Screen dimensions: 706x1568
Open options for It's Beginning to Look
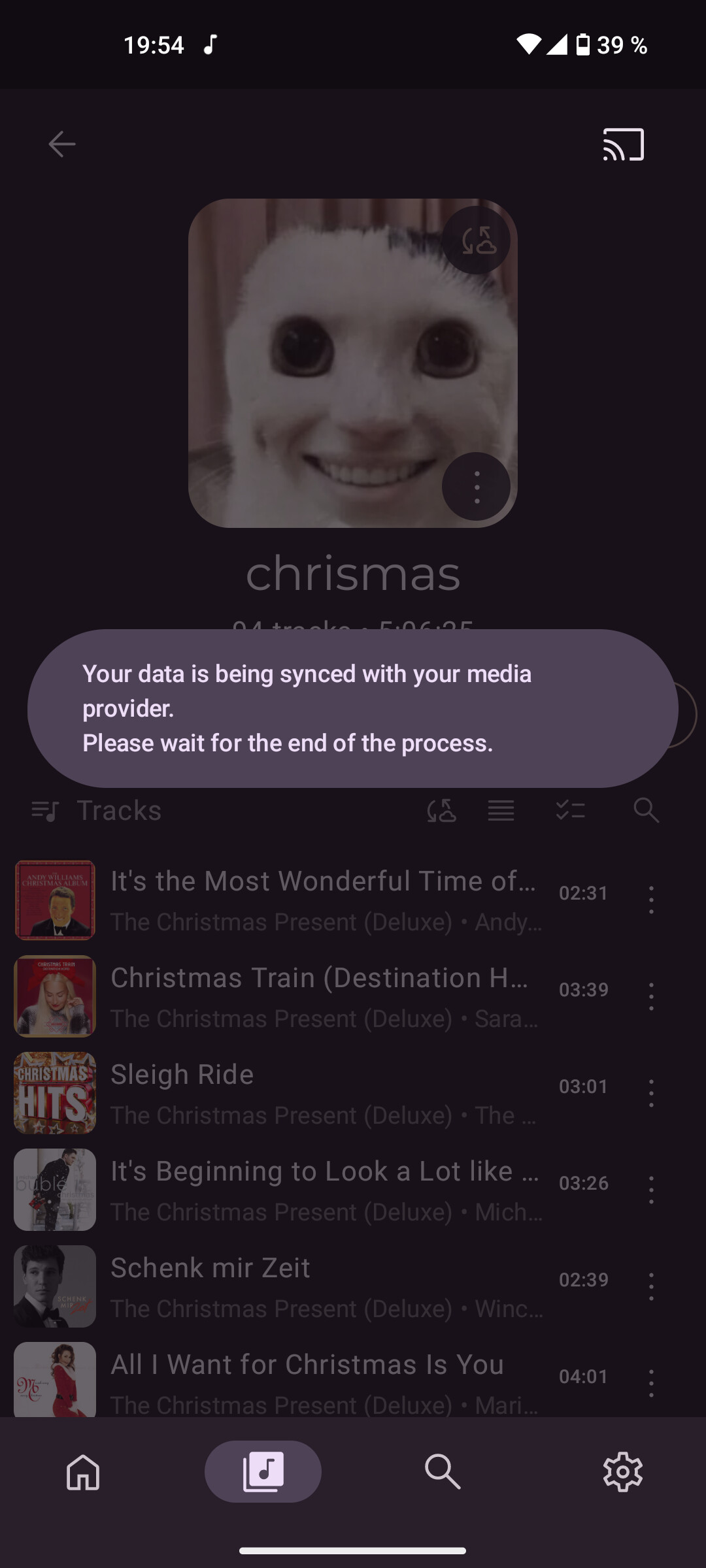point(651,1190)
